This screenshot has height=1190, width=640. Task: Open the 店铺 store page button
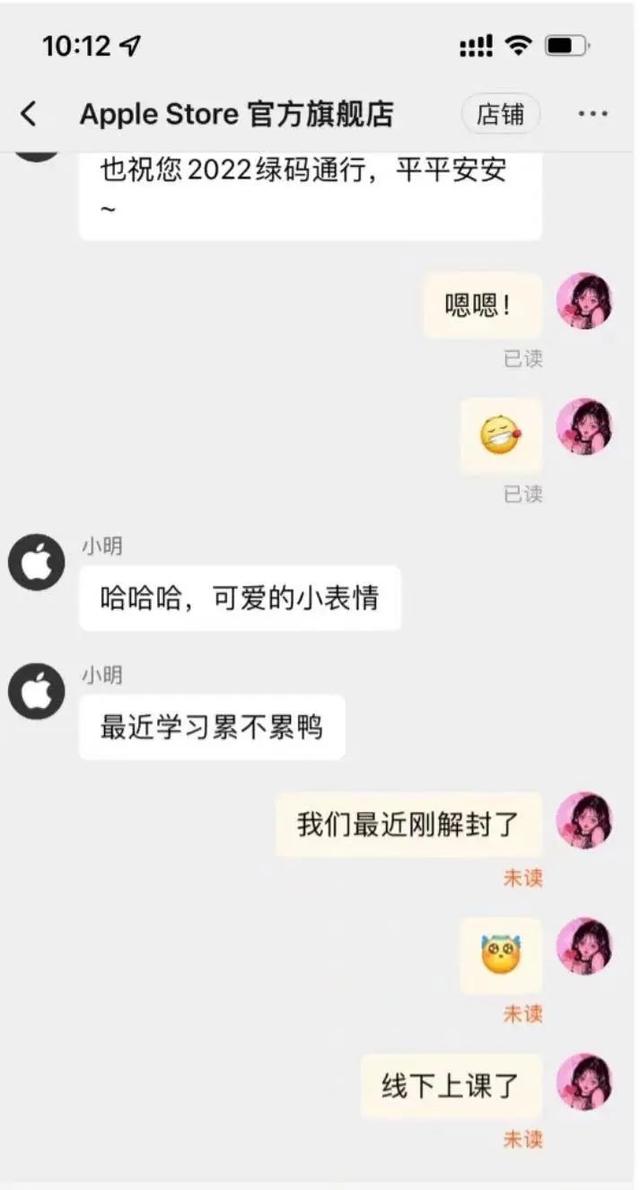tap(500, 114)
